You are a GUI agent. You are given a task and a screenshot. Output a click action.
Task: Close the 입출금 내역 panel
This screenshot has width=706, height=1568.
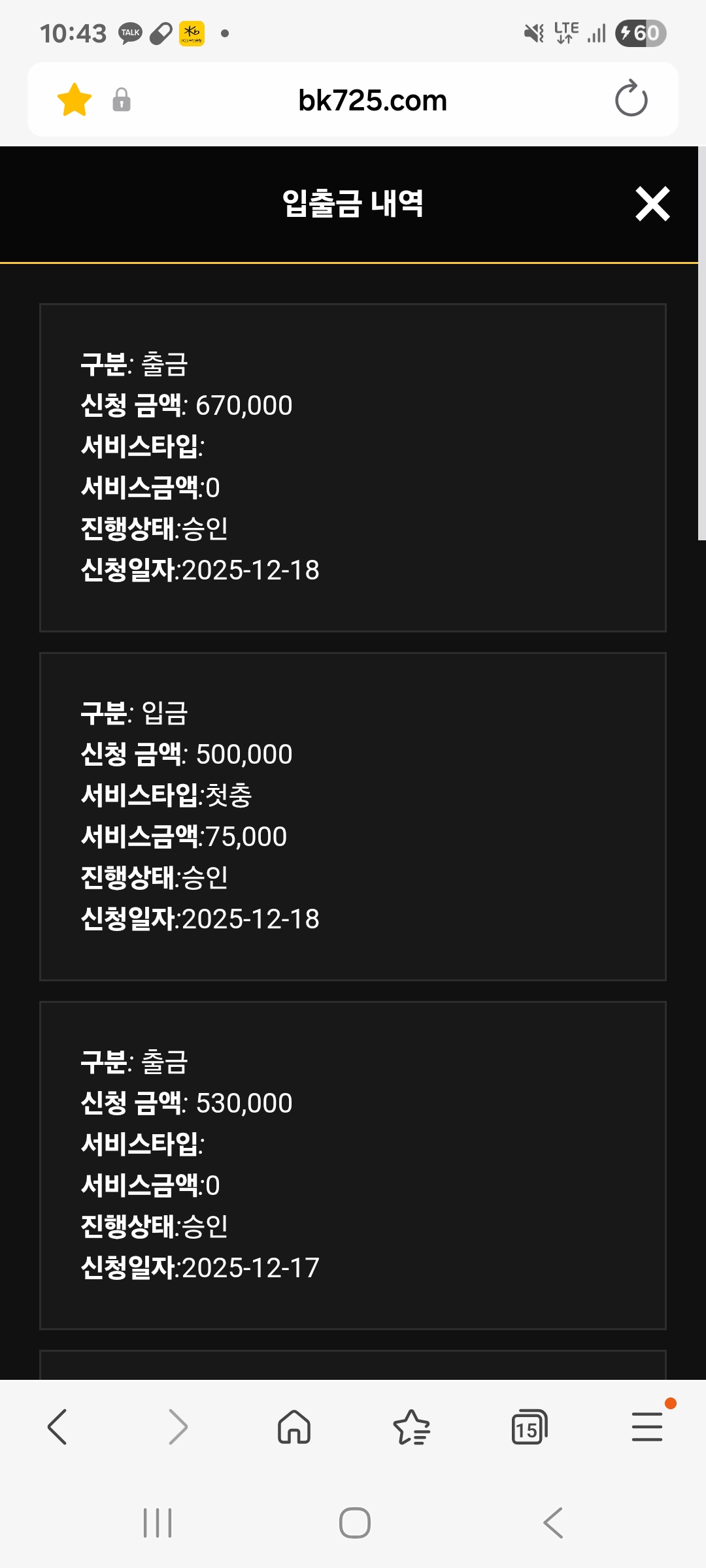[x=652, y=204]
